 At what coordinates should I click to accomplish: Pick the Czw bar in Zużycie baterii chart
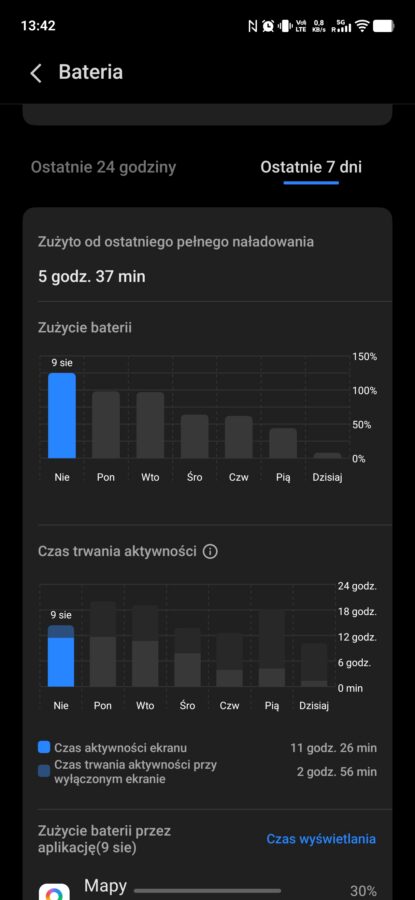pos(239,437)
